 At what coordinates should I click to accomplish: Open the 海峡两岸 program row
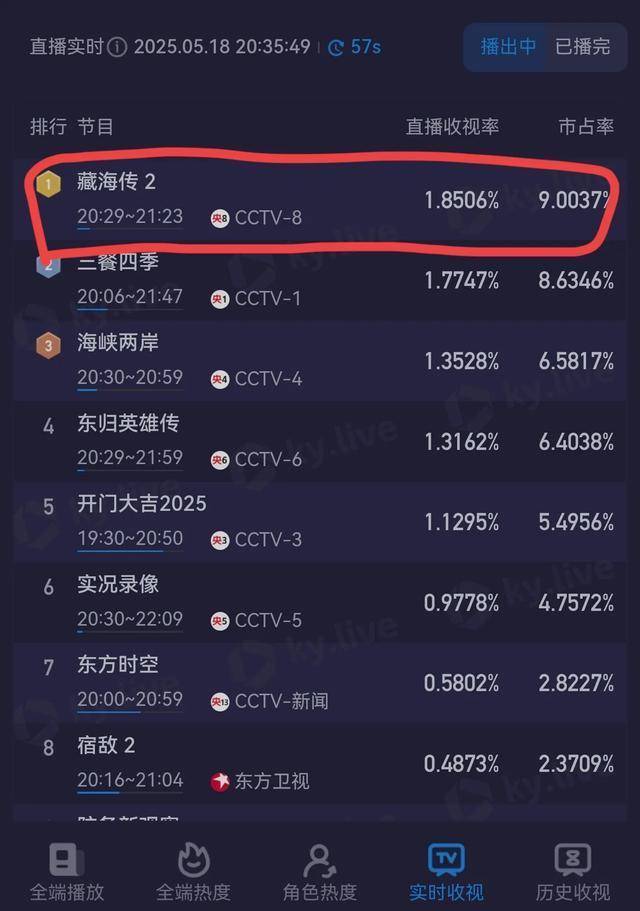320,361
